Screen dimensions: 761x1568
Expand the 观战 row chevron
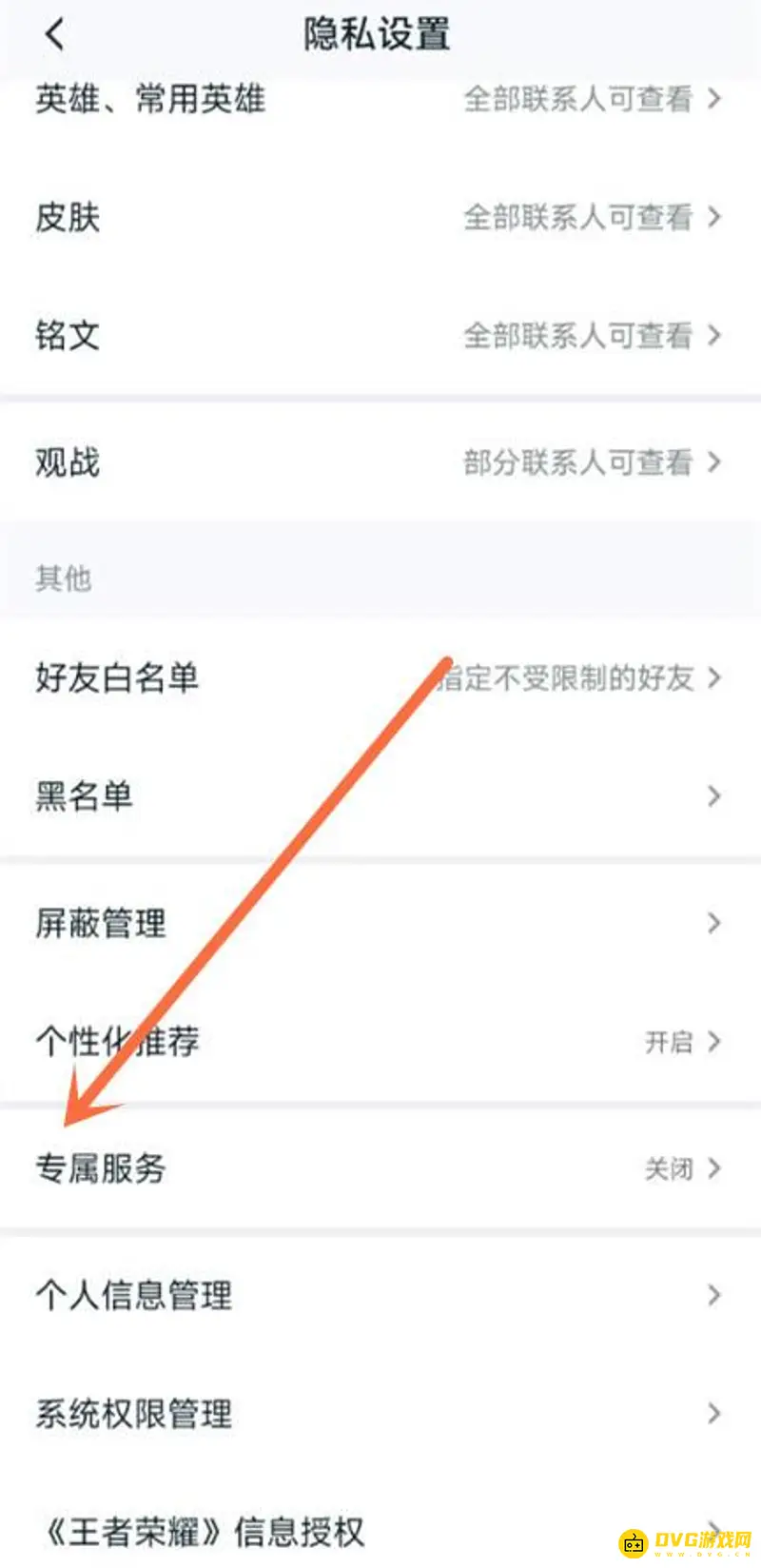(713, 463)
